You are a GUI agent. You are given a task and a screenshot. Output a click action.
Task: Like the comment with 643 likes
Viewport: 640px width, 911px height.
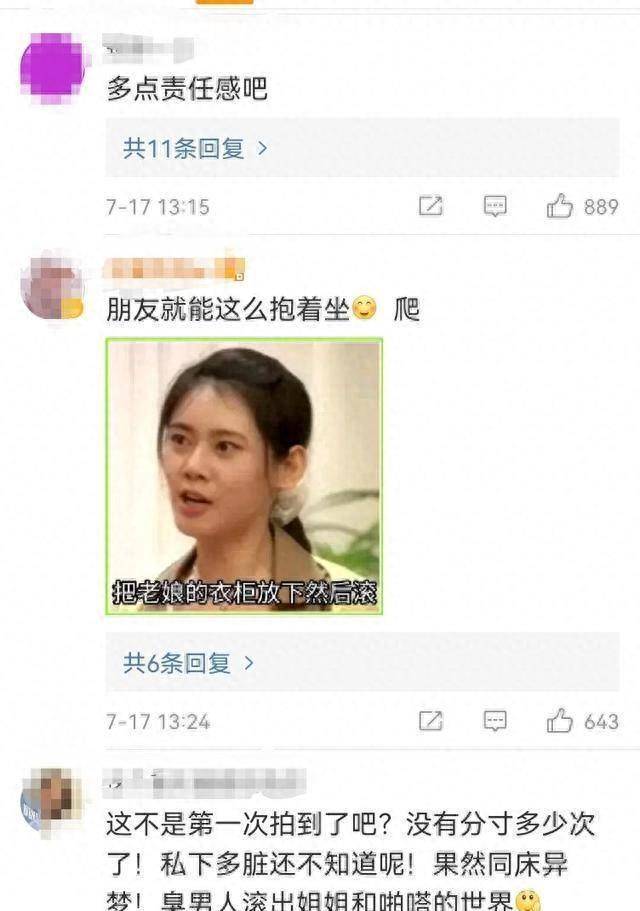[560, 721]
